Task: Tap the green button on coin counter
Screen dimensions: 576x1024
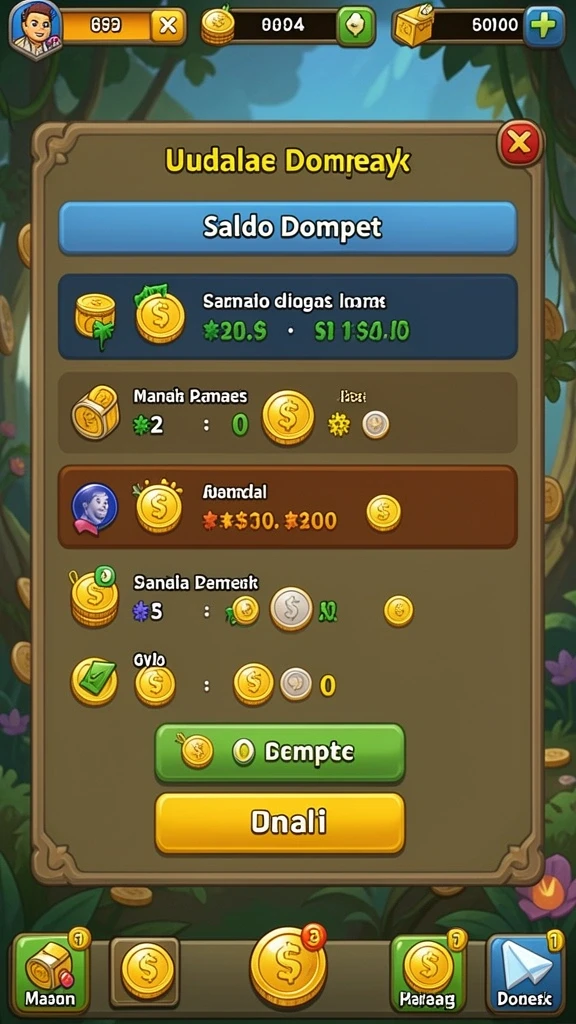Action: tap(356, 26)
